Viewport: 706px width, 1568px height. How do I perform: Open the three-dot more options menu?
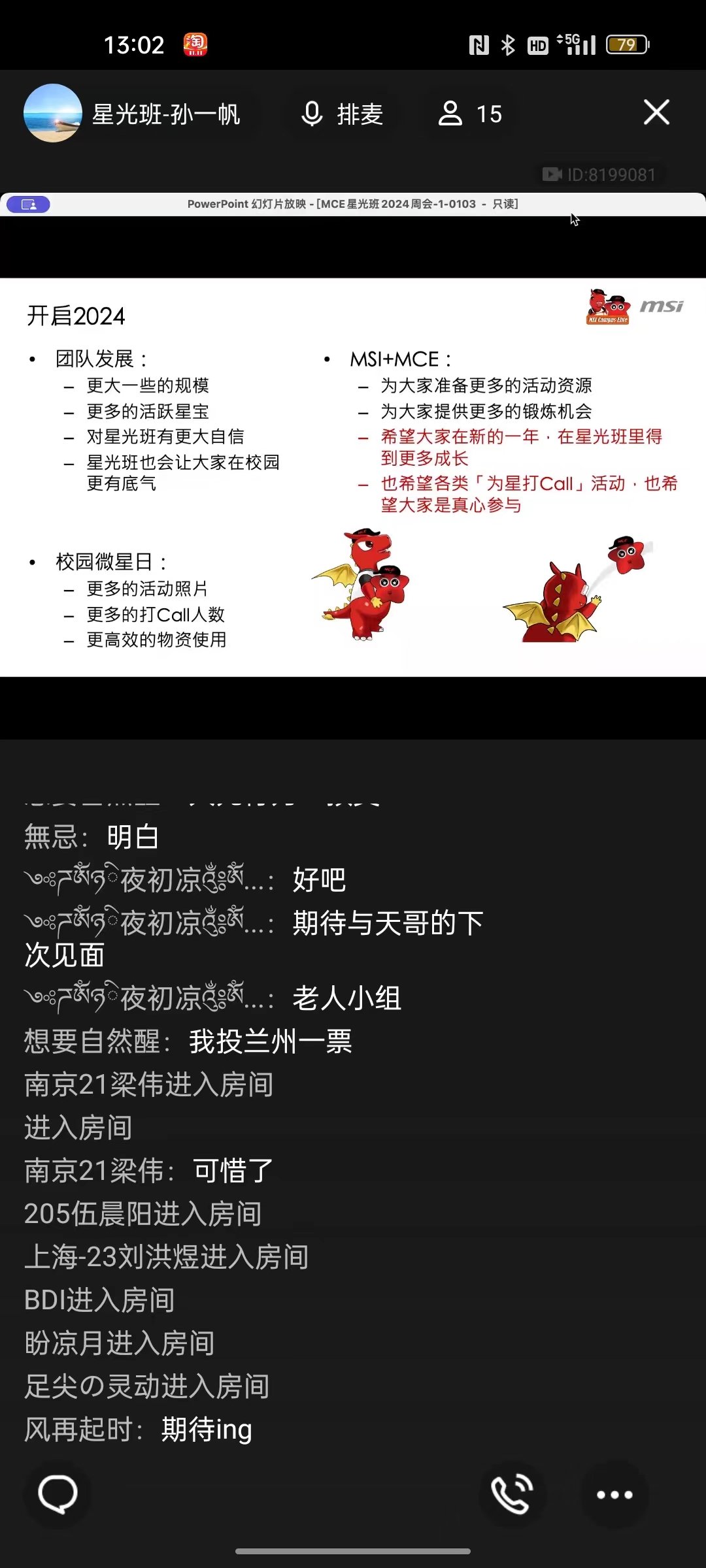[x=614, y=1494]
